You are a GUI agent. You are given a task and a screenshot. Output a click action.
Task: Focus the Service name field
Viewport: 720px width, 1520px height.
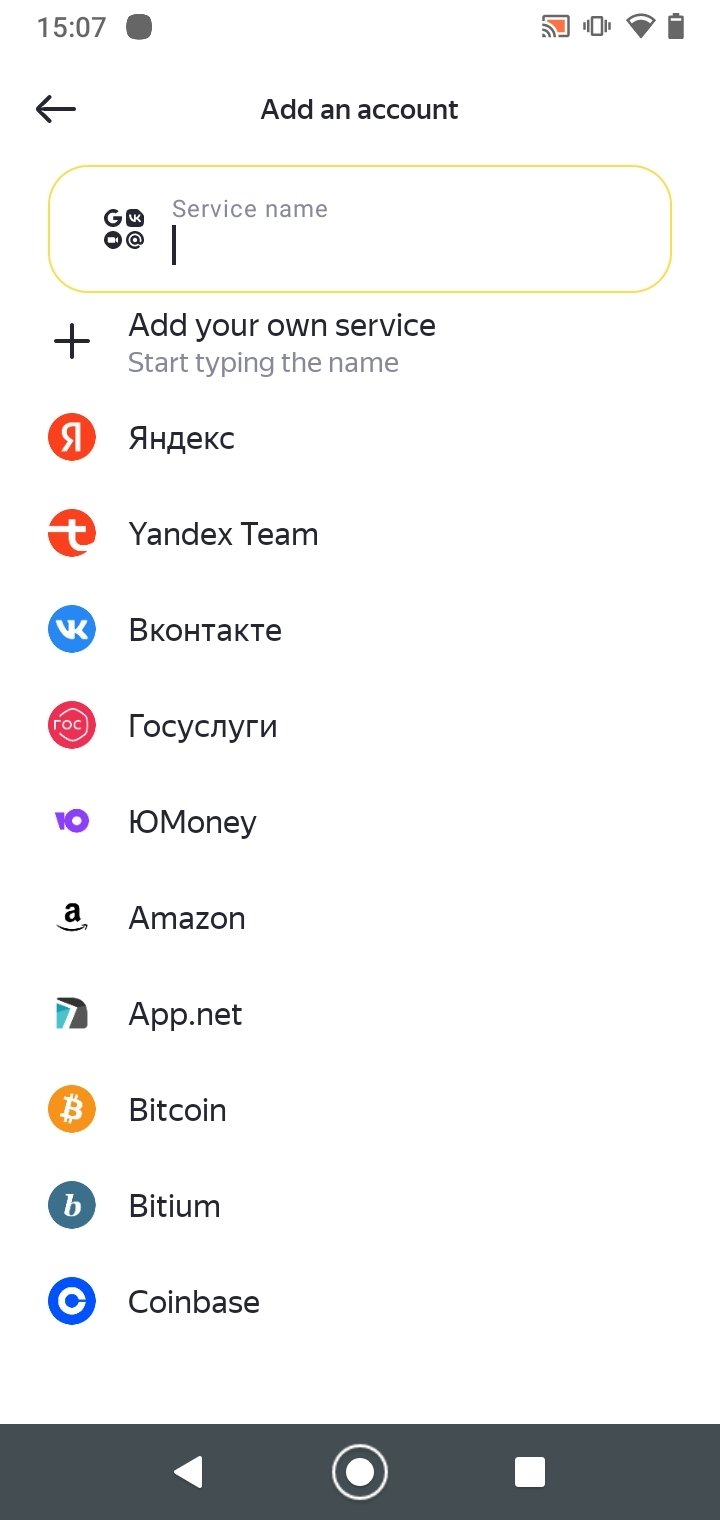tap(360, 229)
